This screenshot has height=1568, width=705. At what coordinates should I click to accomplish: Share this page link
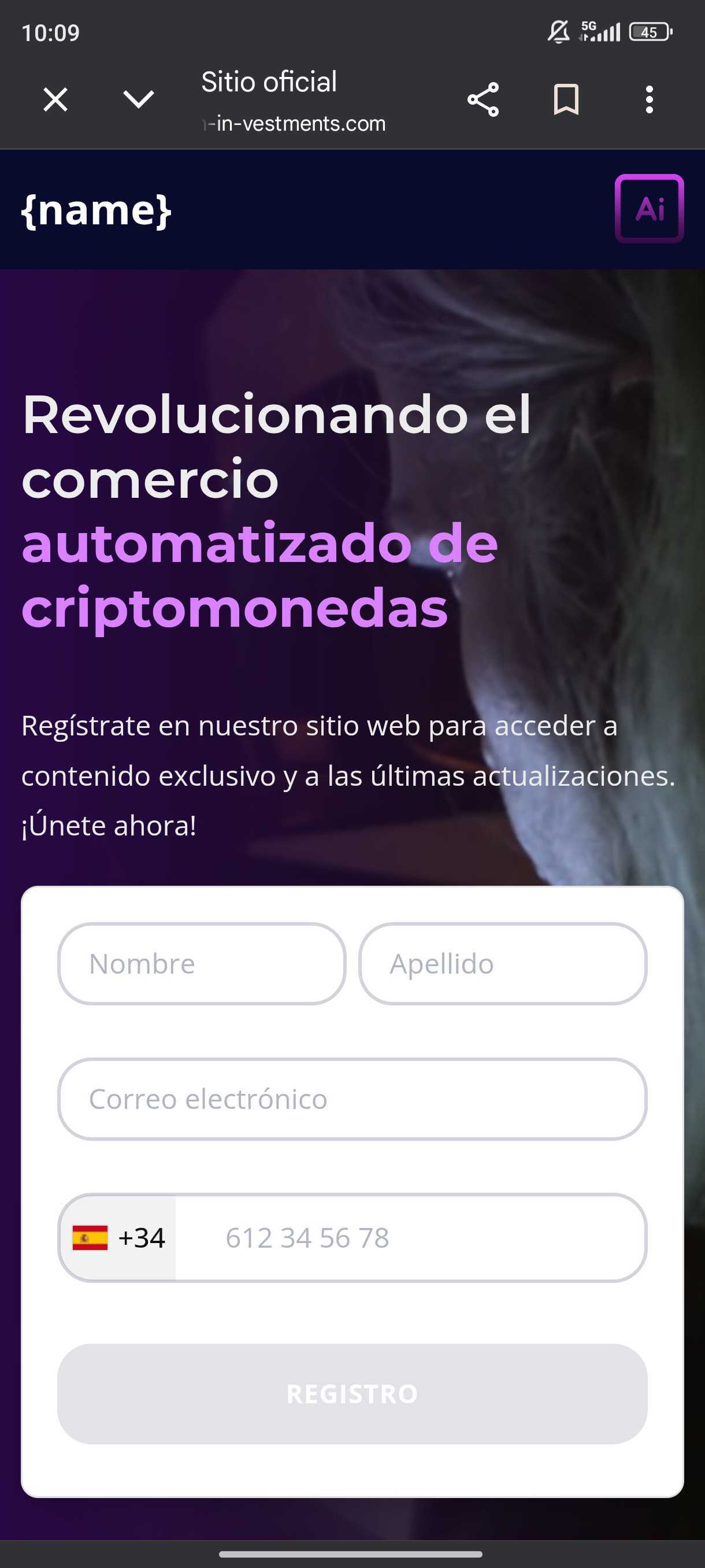click(483, 99)
